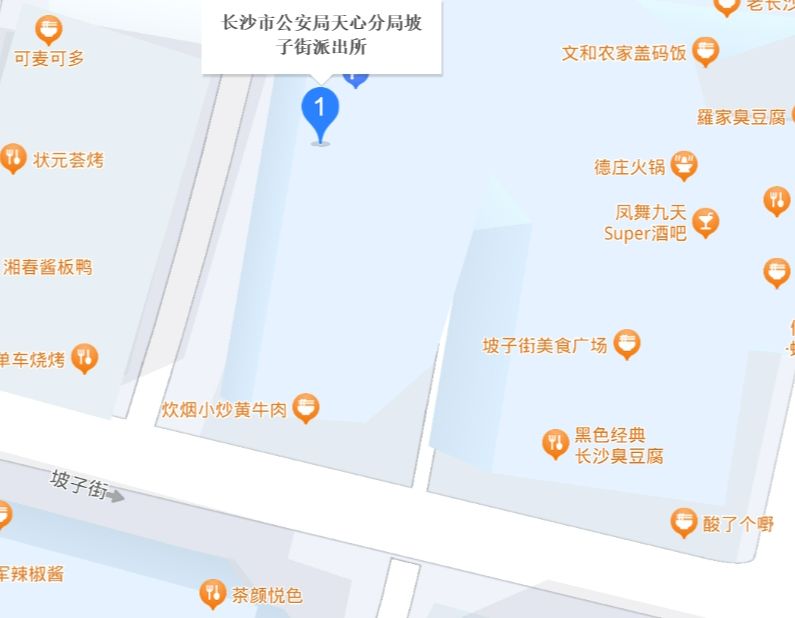Tap the blue marker numbered 1
The width and height of the screenshot is (795, 618).
click(320, 109)
